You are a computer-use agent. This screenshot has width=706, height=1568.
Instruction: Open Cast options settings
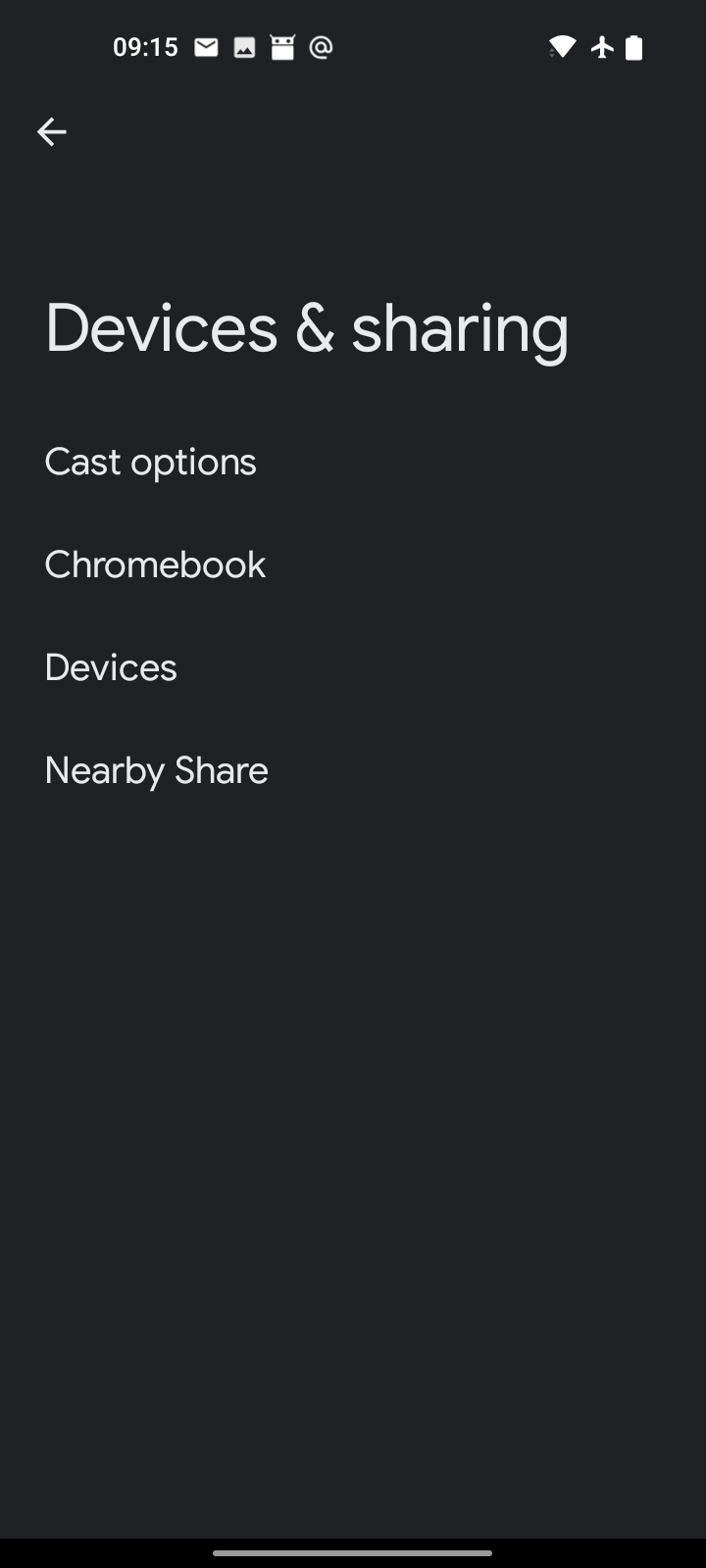click(x=151, y=463)
